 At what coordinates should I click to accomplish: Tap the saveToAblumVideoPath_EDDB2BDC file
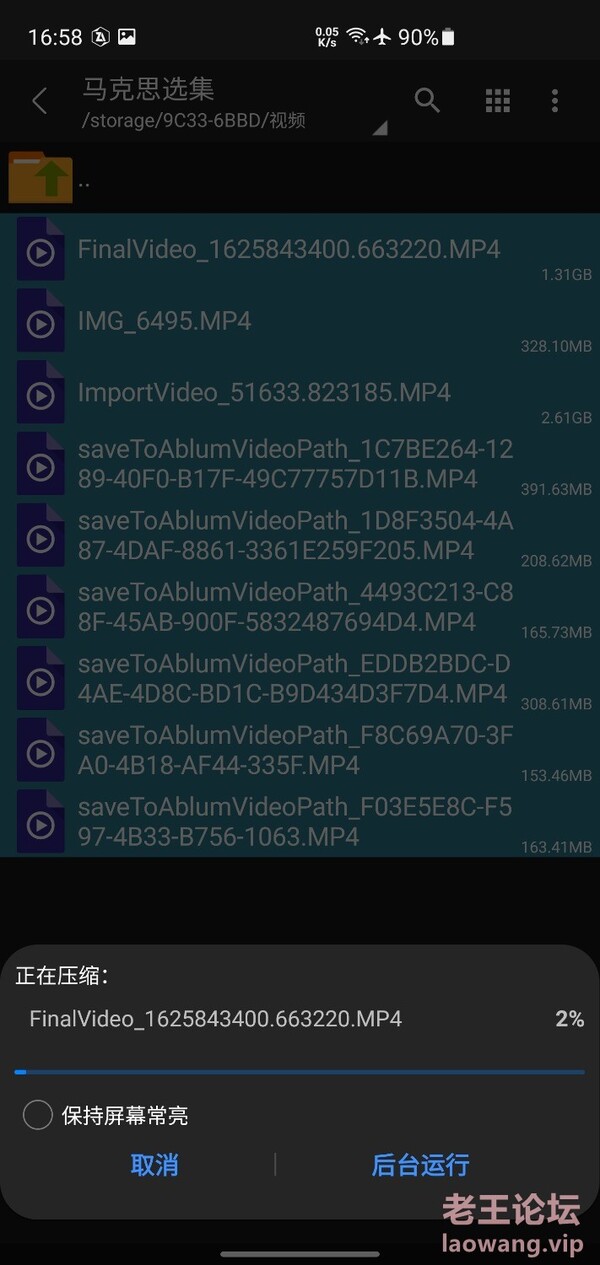point(300,679)
